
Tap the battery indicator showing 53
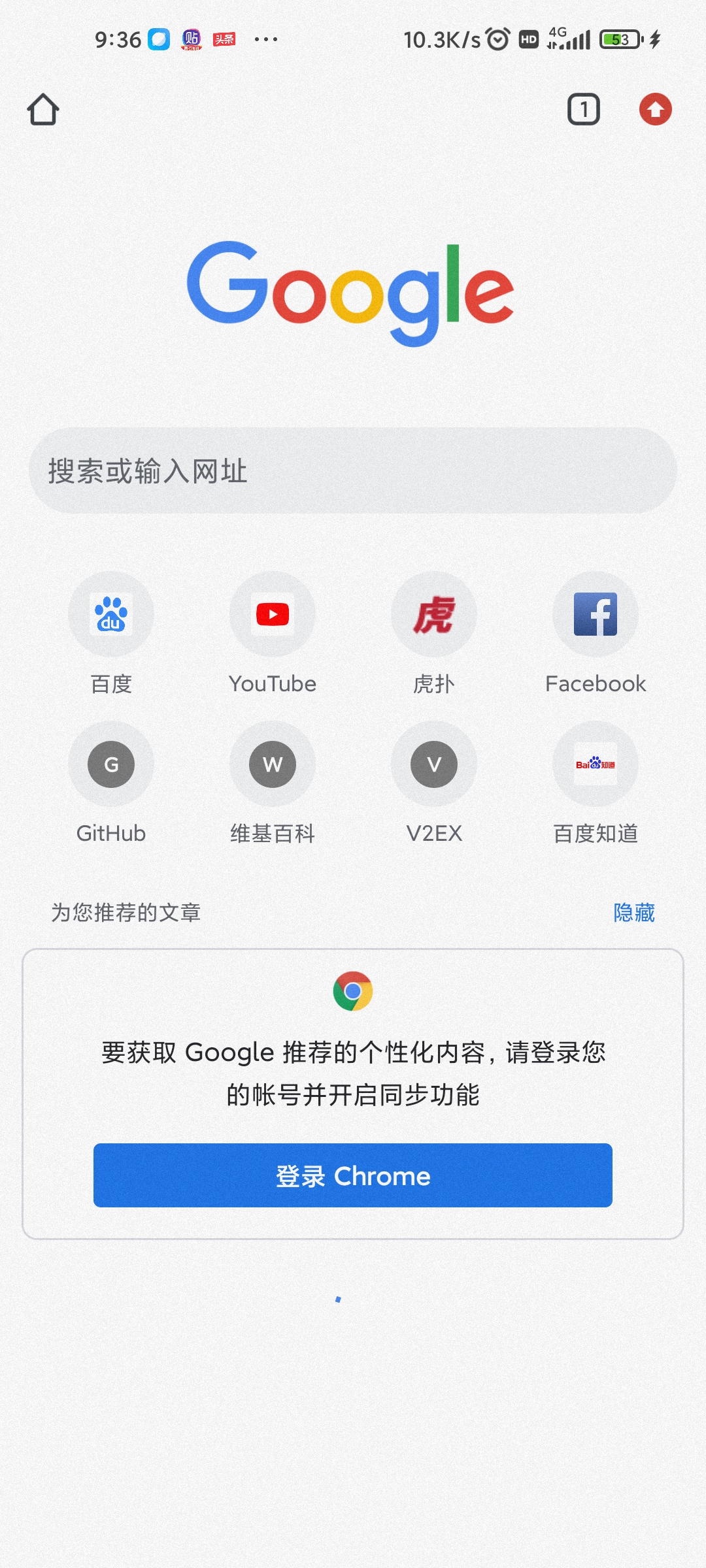tap(620, 39)
